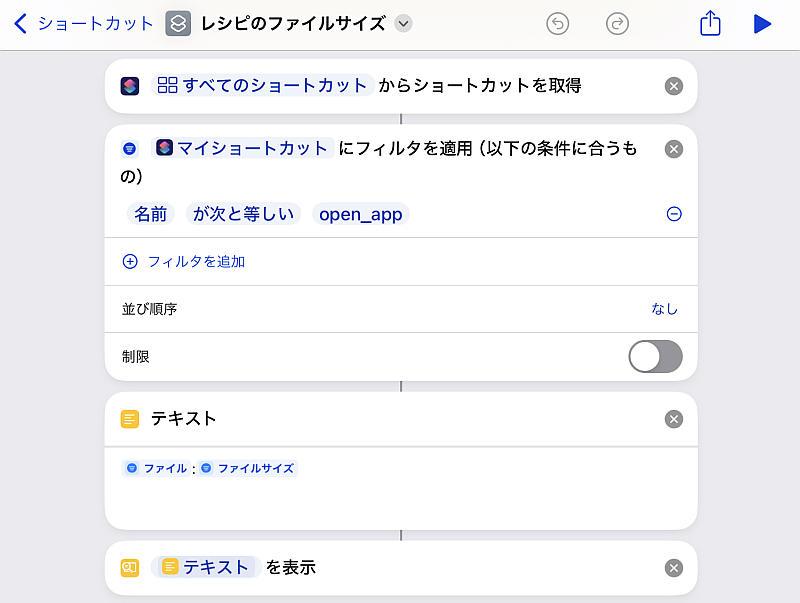Change the が次と等しい condition

click(243, 214)
